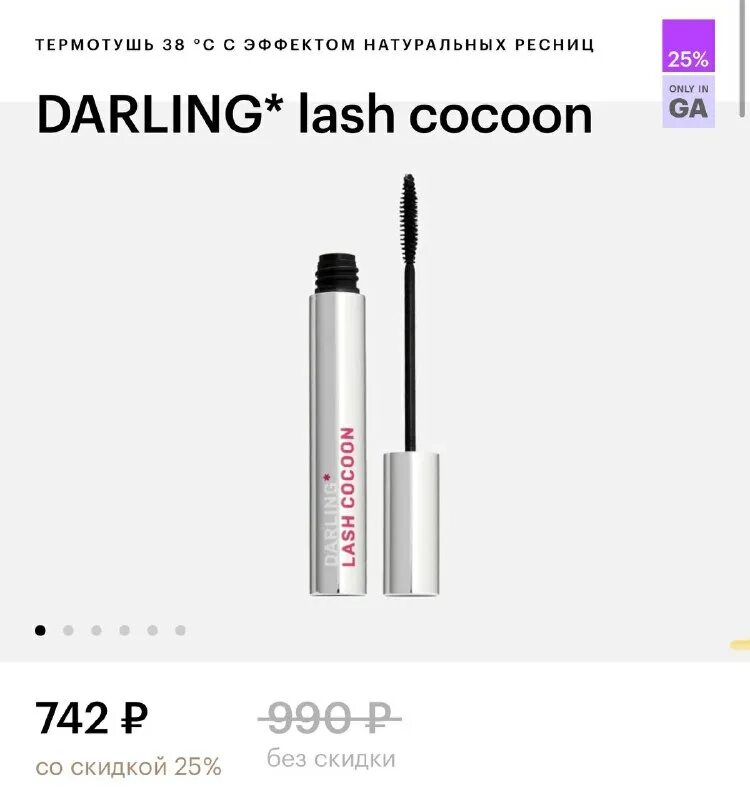Viewport: 750px width, 800px height.
Task: Select the last carousel dot
Action: 180,631
